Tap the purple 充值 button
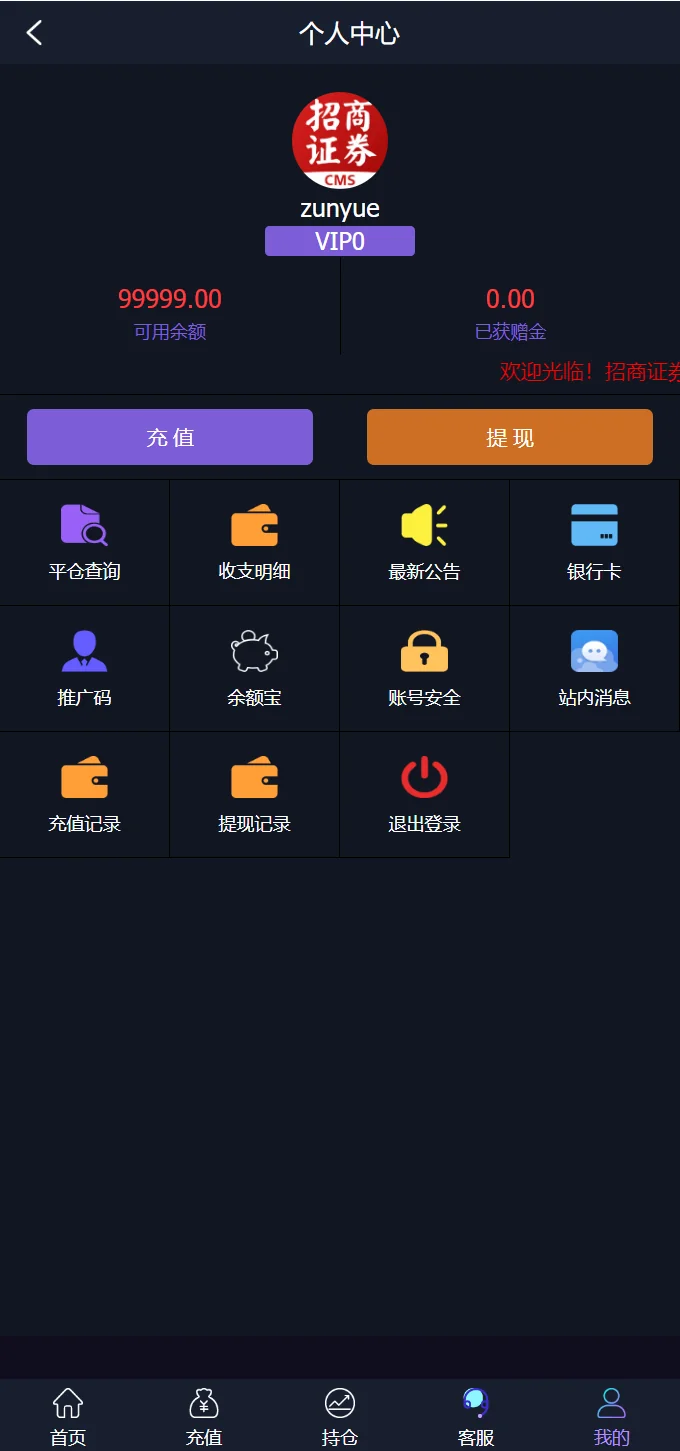The height and width of the screenshot is (1451, 680). click(170, 437)
